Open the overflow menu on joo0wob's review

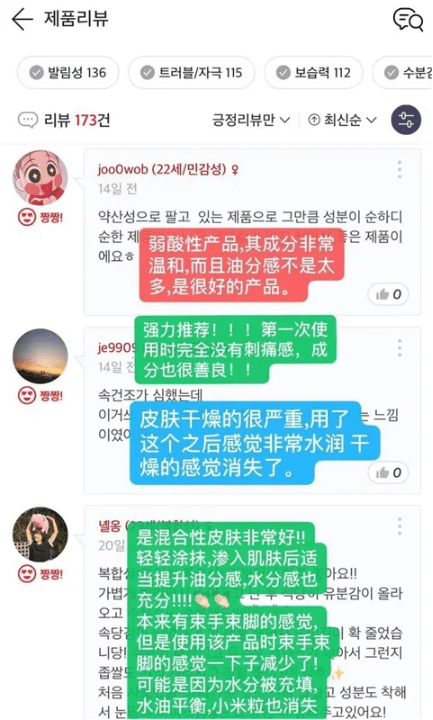(x=399, y=169)
